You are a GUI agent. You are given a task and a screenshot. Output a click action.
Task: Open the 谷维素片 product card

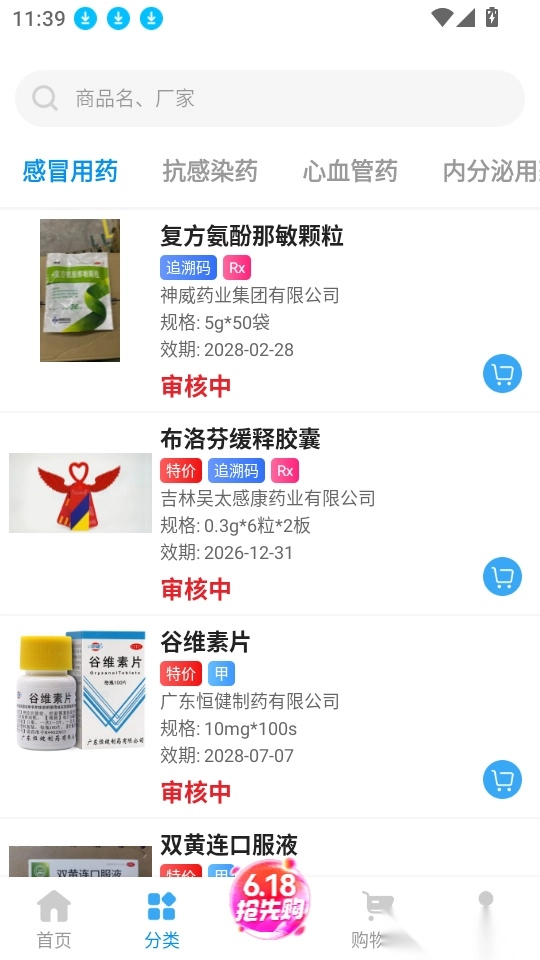[270, 717]
